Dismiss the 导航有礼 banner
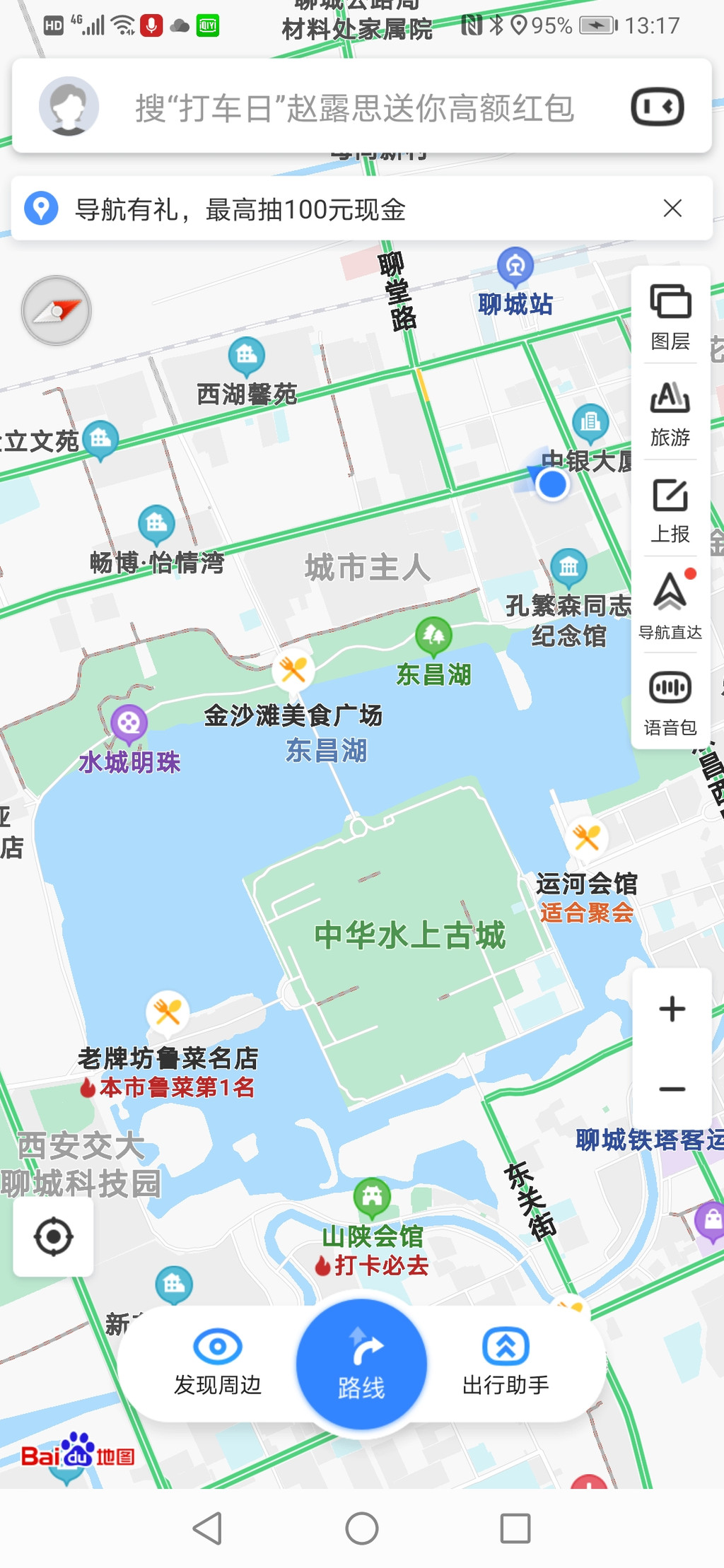Image resolution: width=724 pixels, height=1568 pixels. [672, 209]
